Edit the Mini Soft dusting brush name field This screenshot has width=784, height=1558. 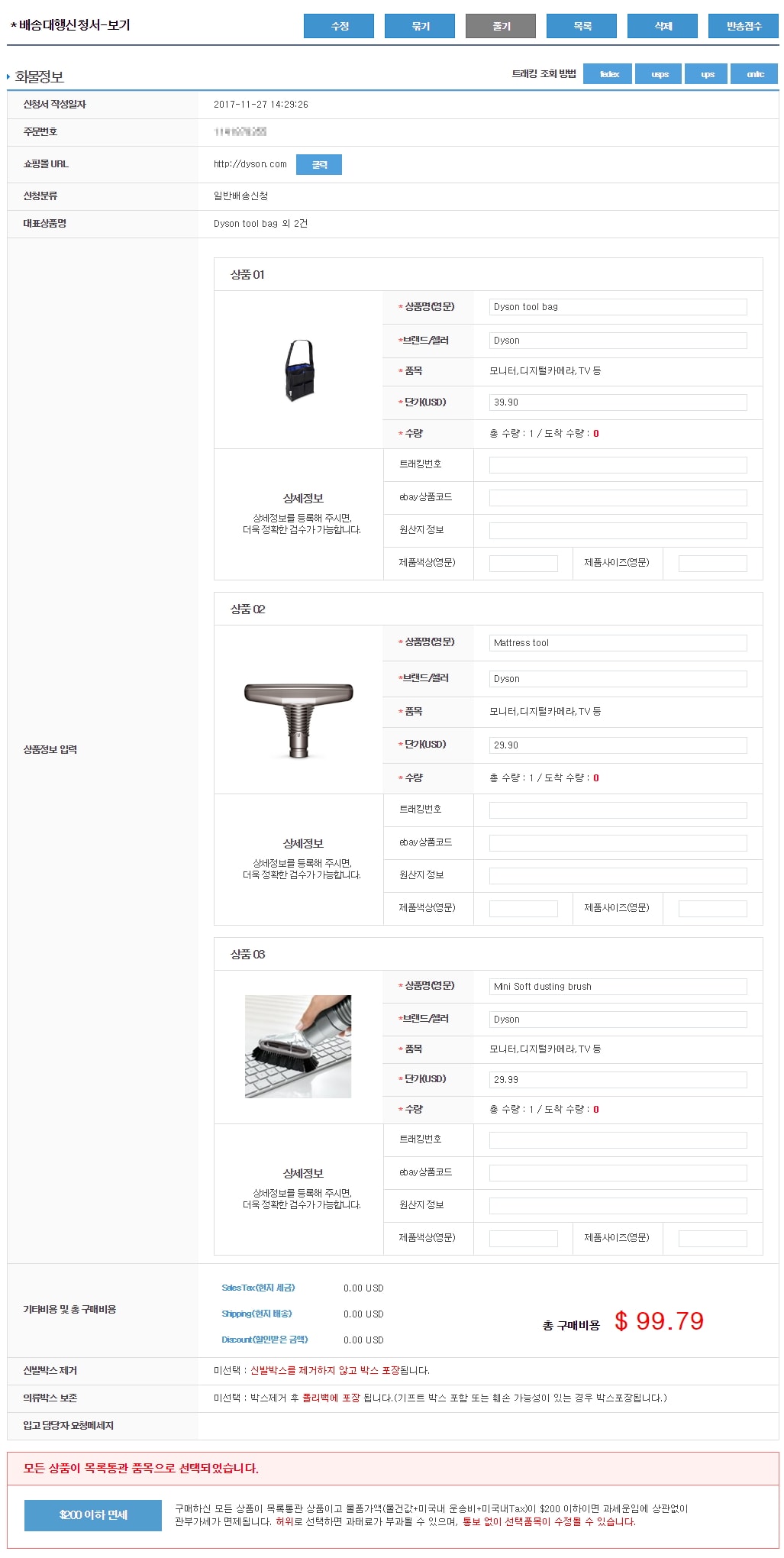pos(618,987)
